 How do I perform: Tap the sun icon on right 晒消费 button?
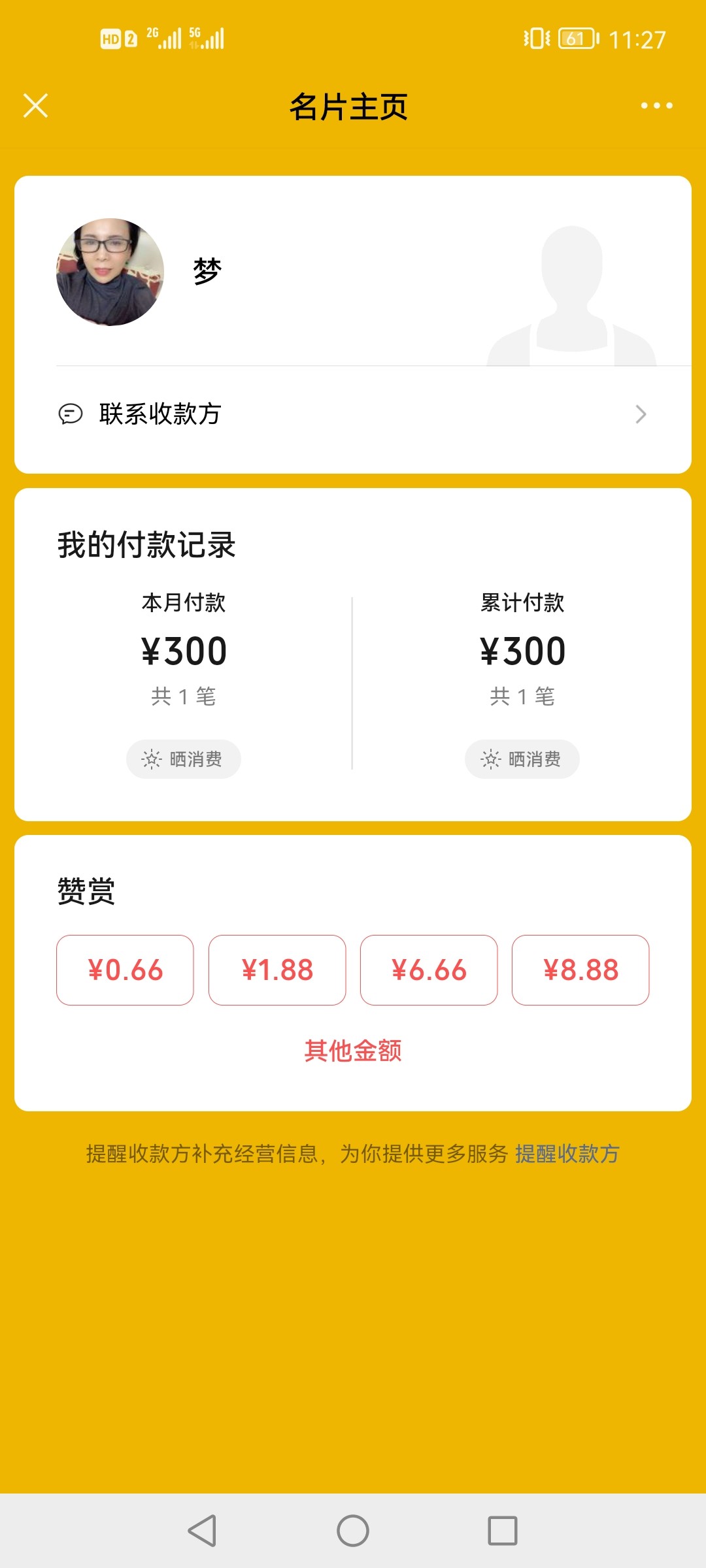[x=490, y=759]
